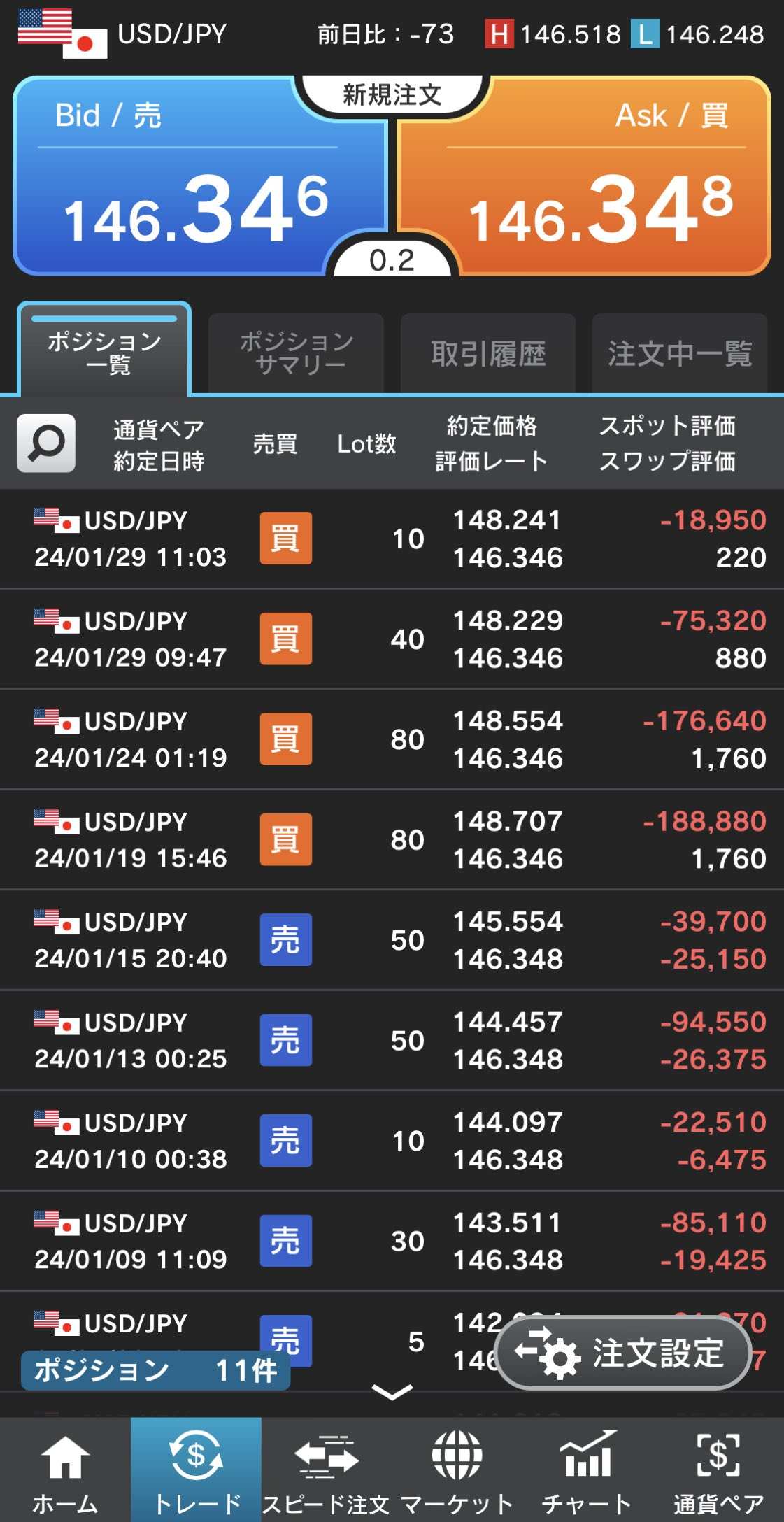Tap the Bid sell price panel

click(x=199, y=176)
